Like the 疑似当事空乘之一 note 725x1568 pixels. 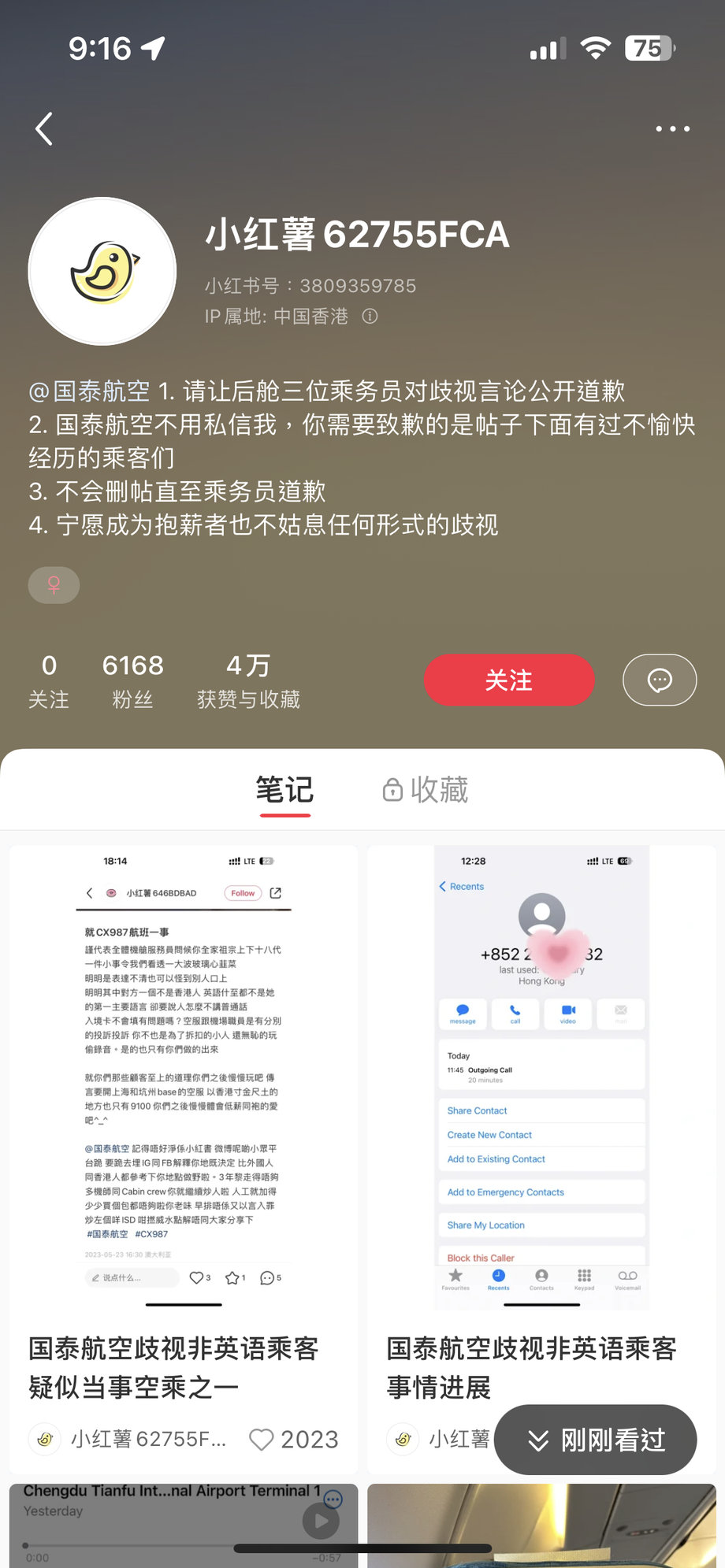click(261, 1440)
